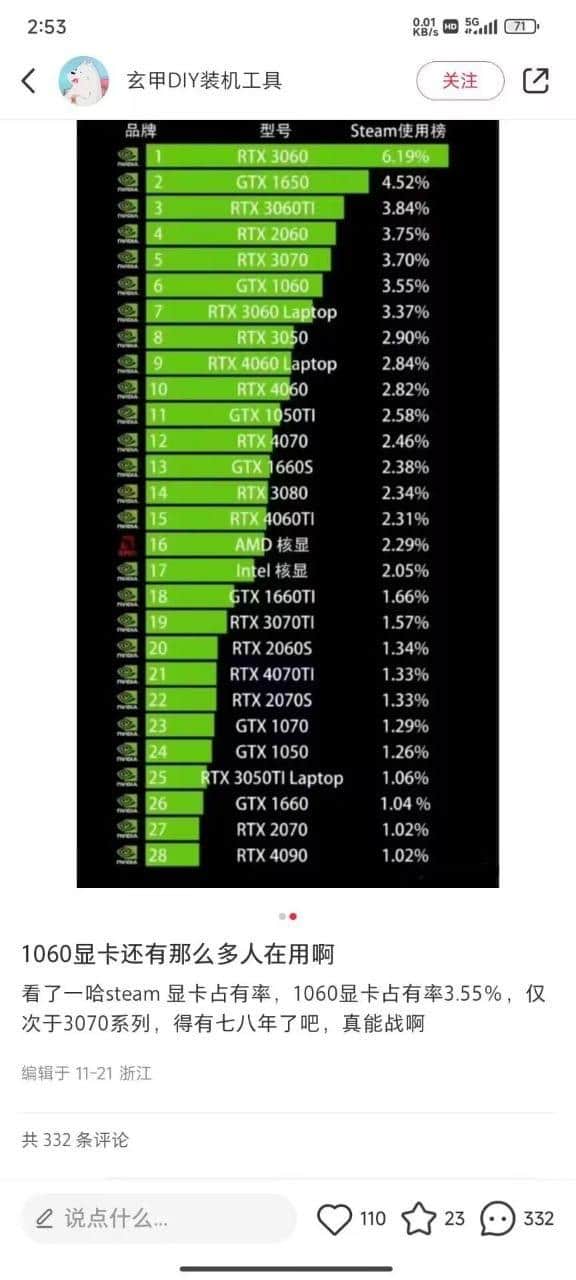Open the GPU ranking image full screen
This screenshot has width=576, height=1280.
click(x=288, y=504)
